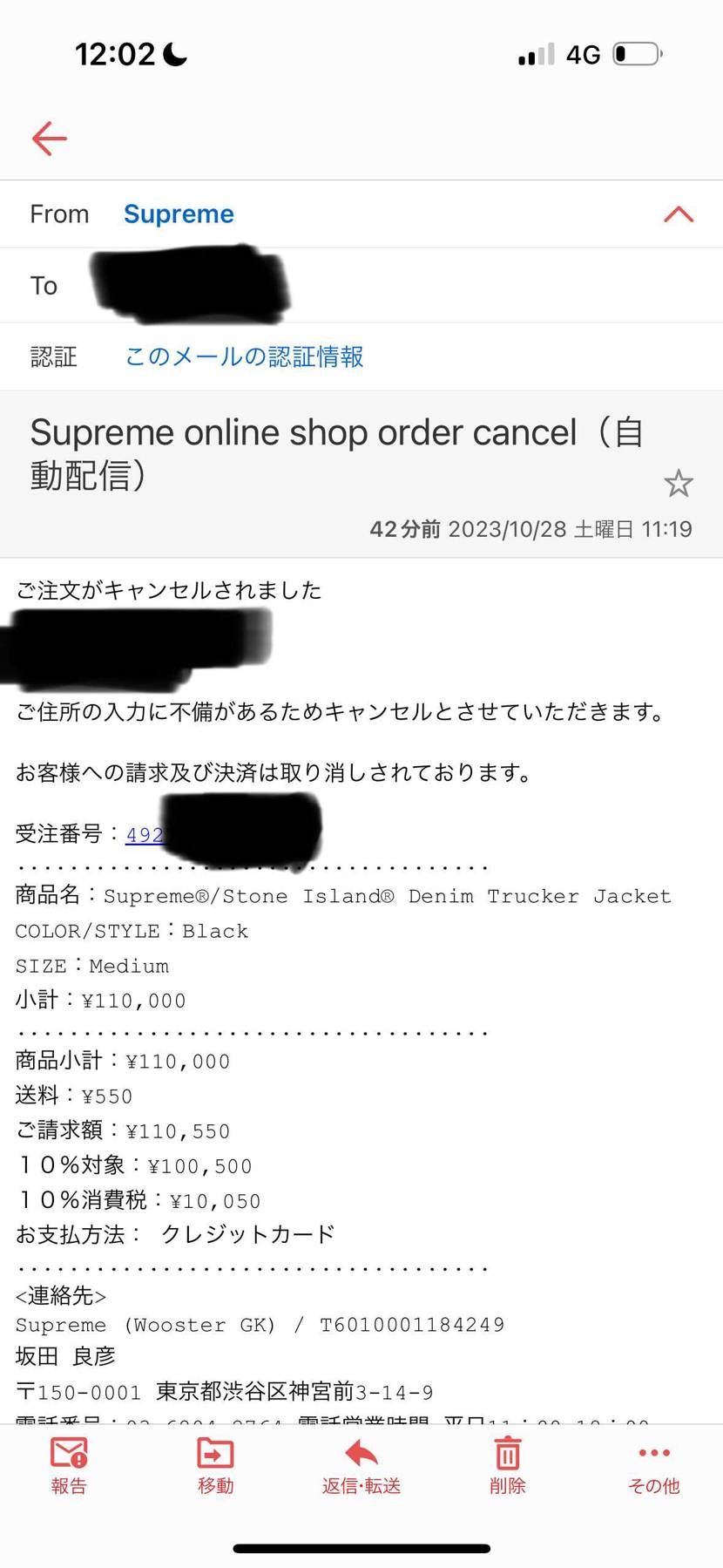
Task: Open the Supreme sender name
Action: (x=179, y=214)
